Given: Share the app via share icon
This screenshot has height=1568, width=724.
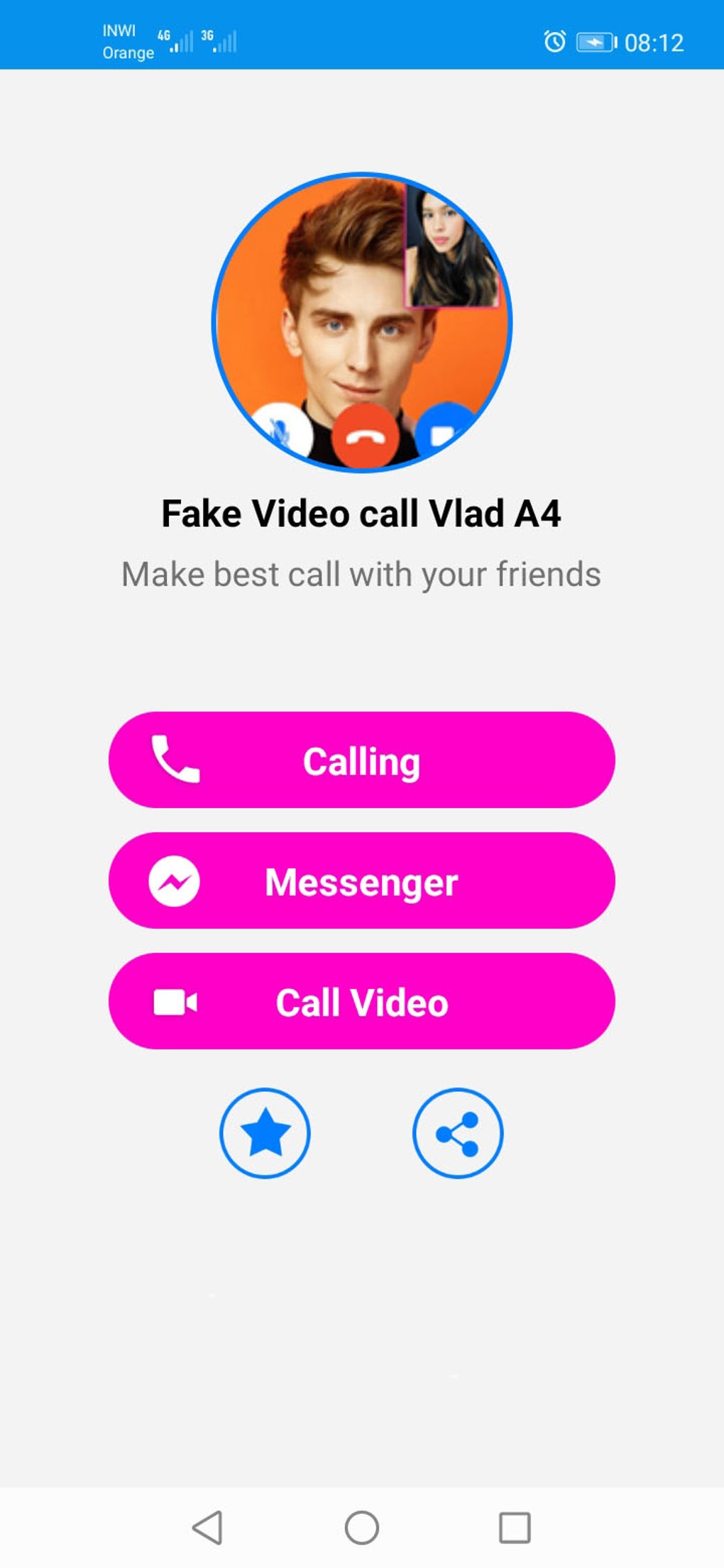Looking at the screenshot, I should point(458,1133).
